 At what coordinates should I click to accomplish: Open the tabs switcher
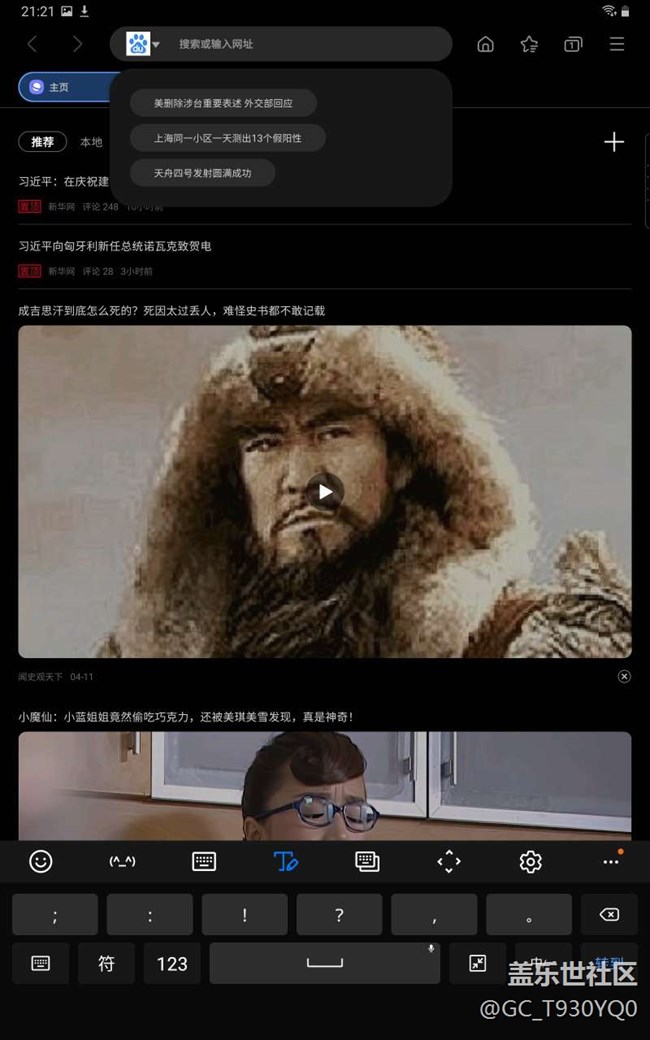pos(573,44)
